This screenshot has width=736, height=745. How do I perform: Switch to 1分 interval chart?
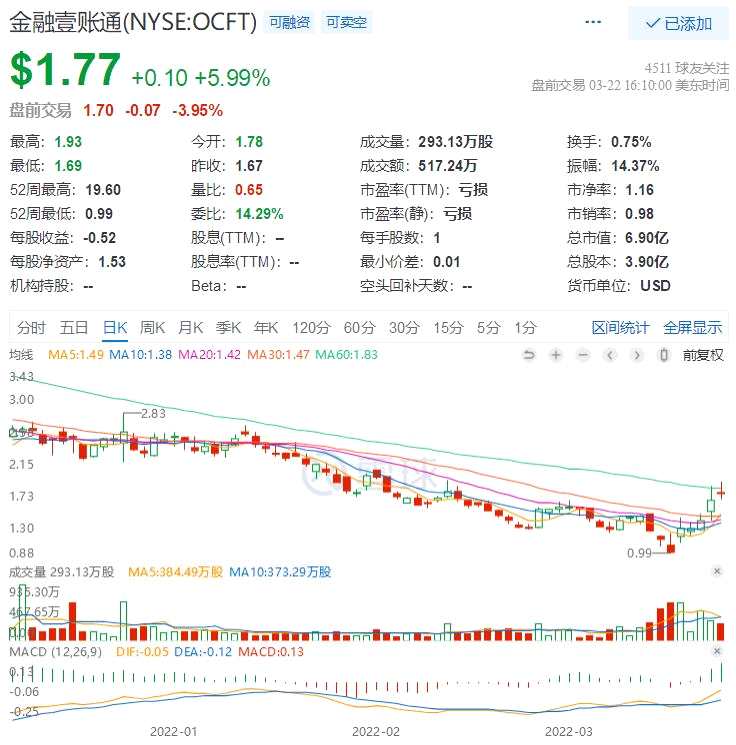(525, 327)
